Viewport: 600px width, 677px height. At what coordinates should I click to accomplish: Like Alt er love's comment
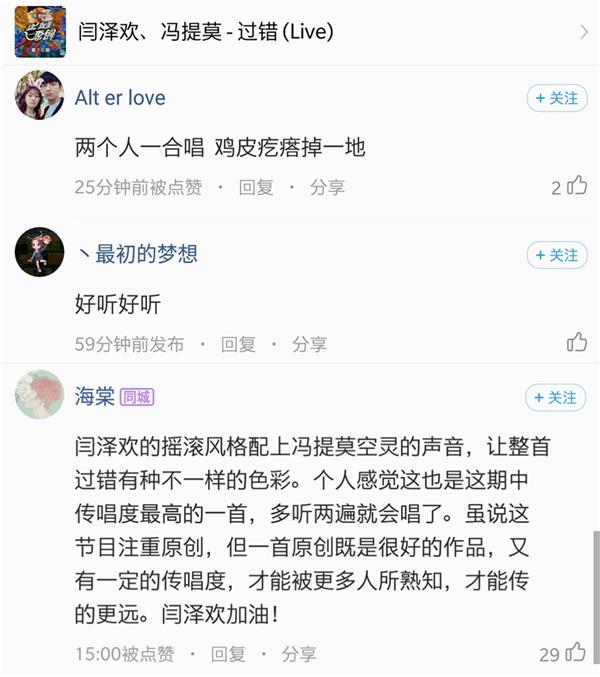[x=577, y=186]
